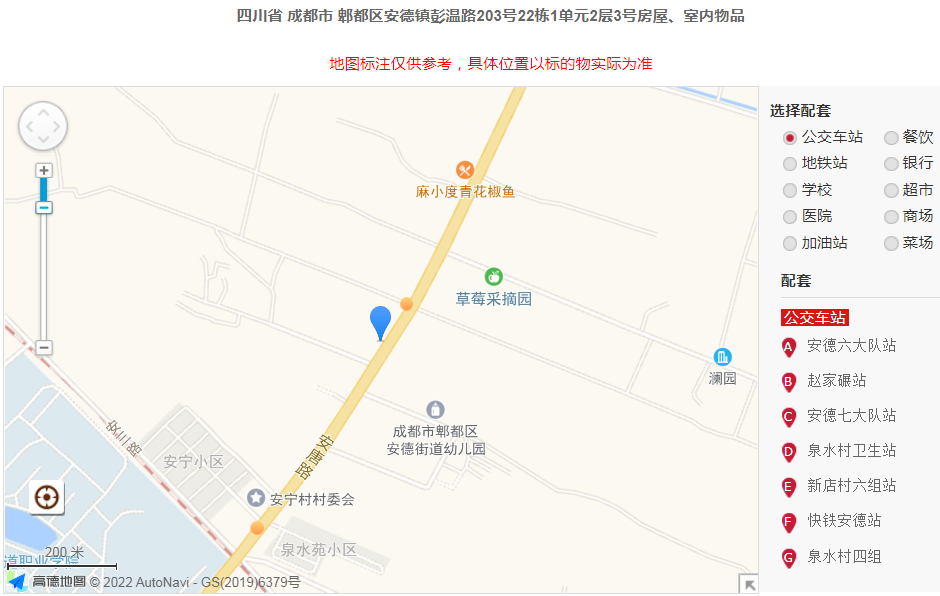This screenshot has height=596, width=940.
Task: Choose 银行 in amenities list
Action: (891, 164)
